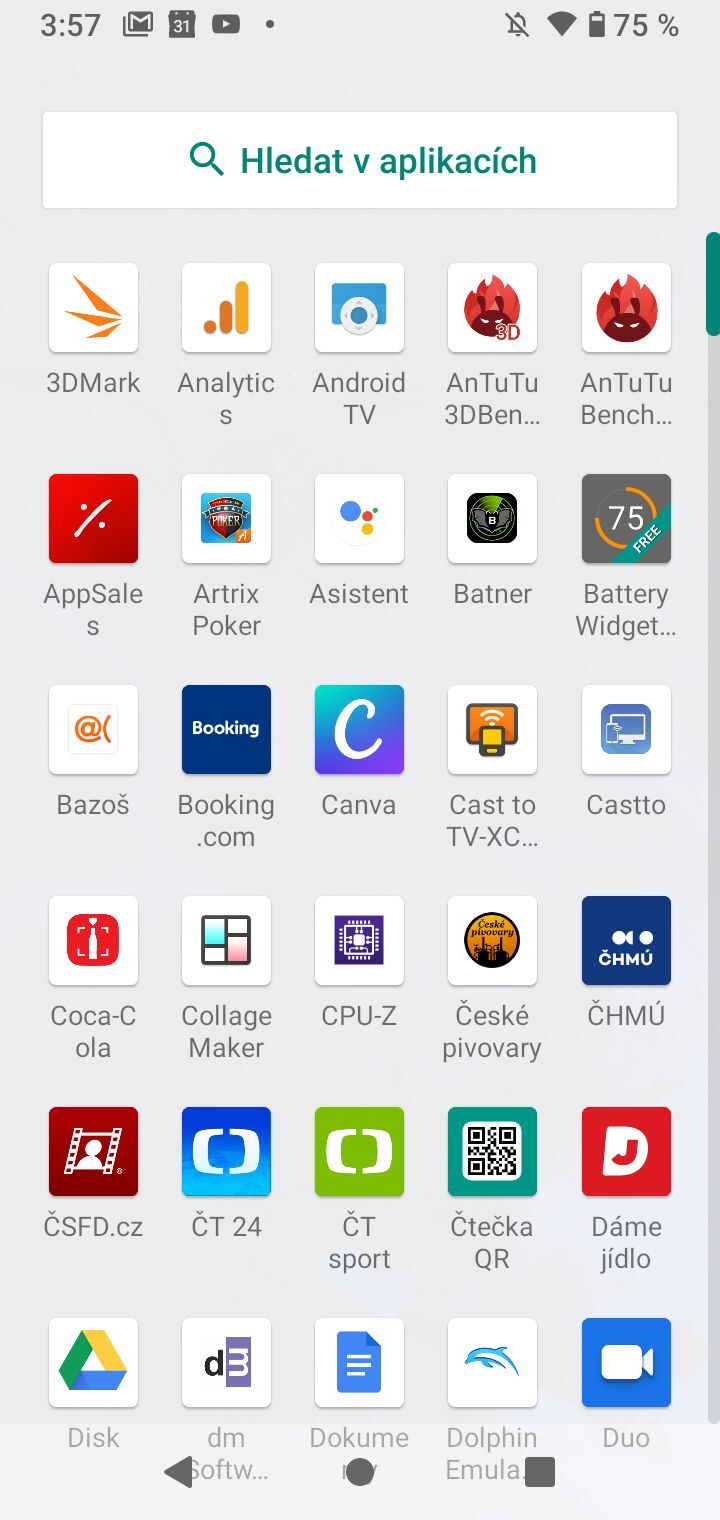
Task: Open the AppSales app
Action: 93,519
